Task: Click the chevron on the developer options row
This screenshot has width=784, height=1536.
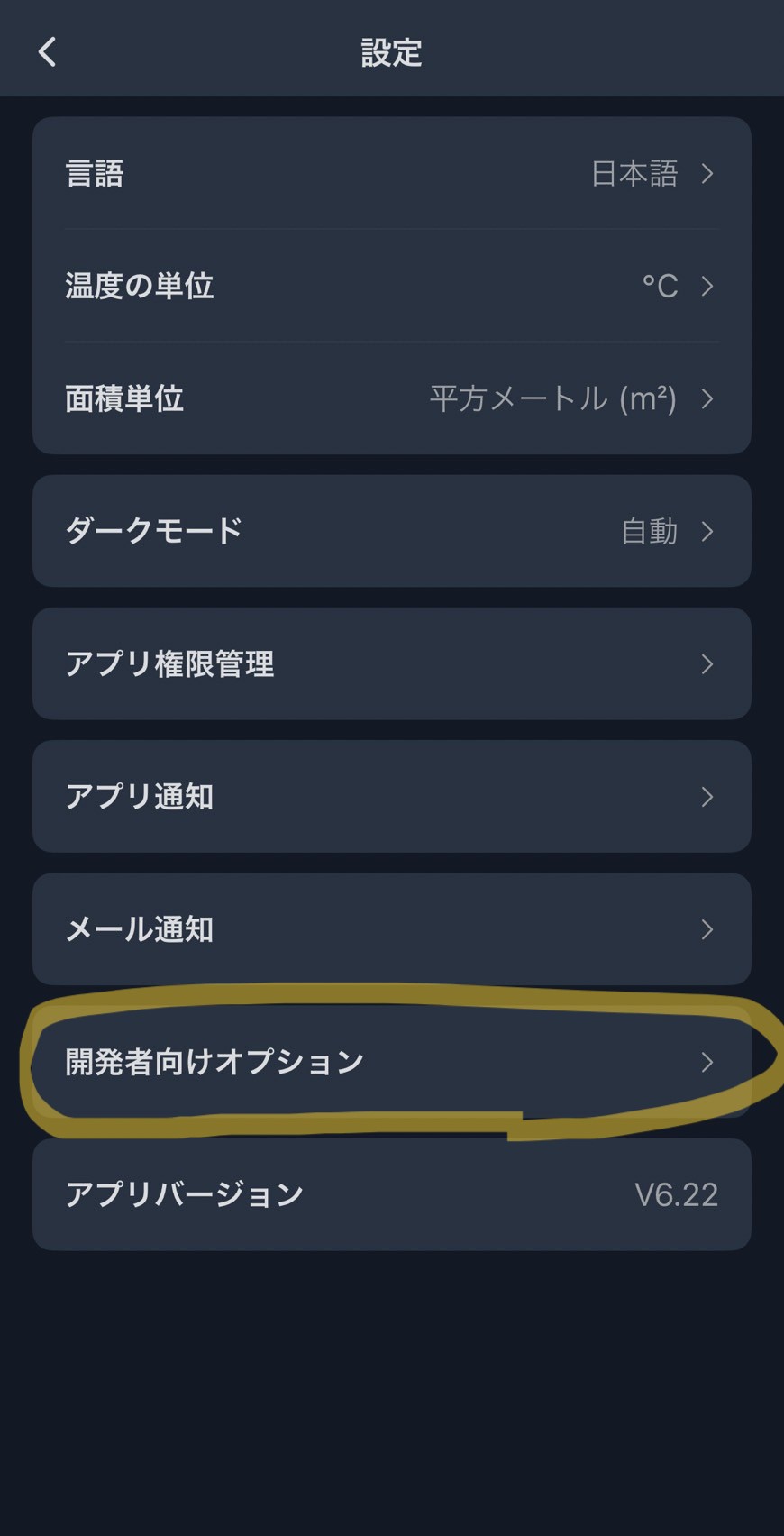Action: coord(708,1063)
